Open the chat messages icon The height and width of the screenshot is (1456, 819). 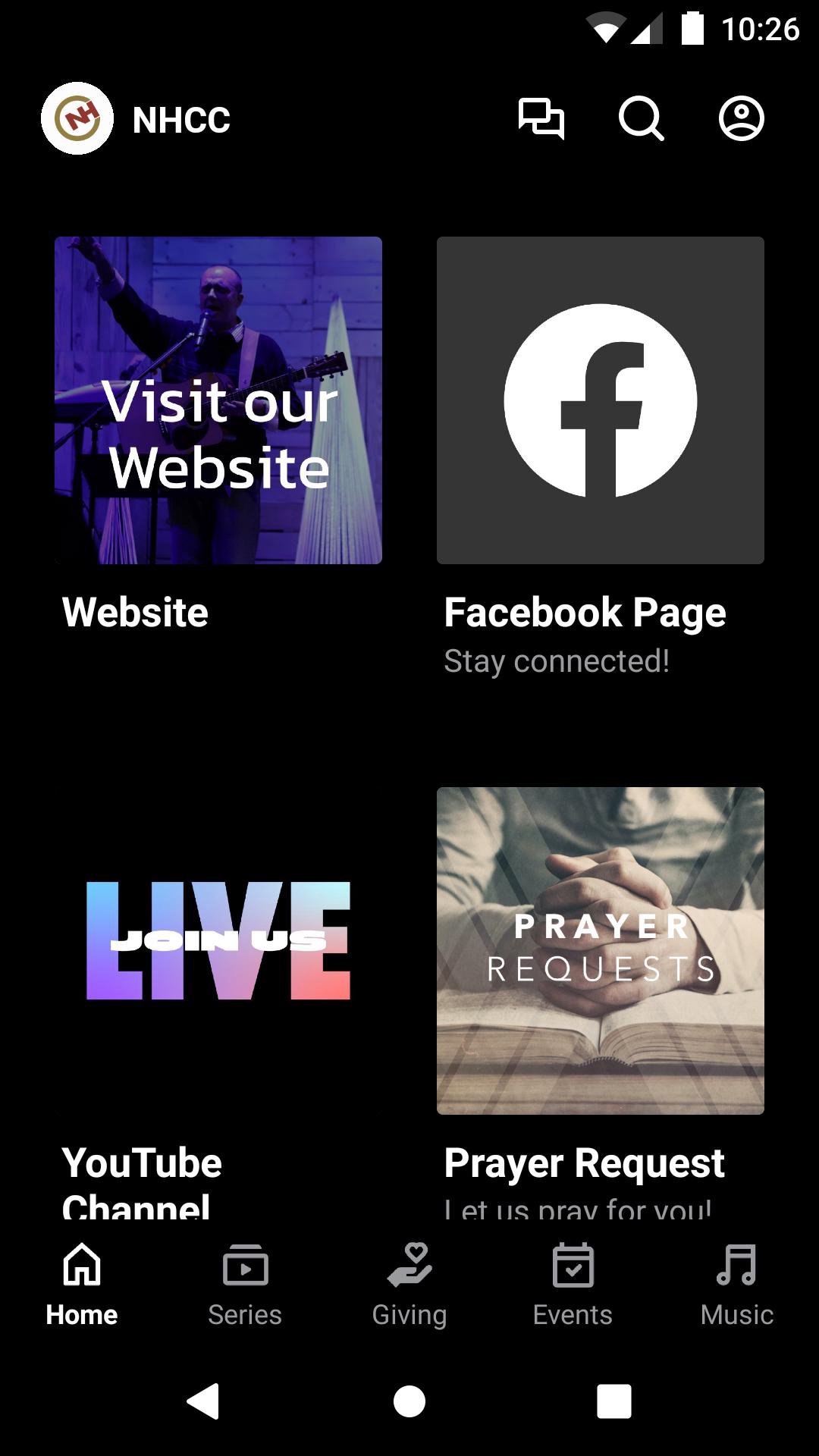[541, 119]
